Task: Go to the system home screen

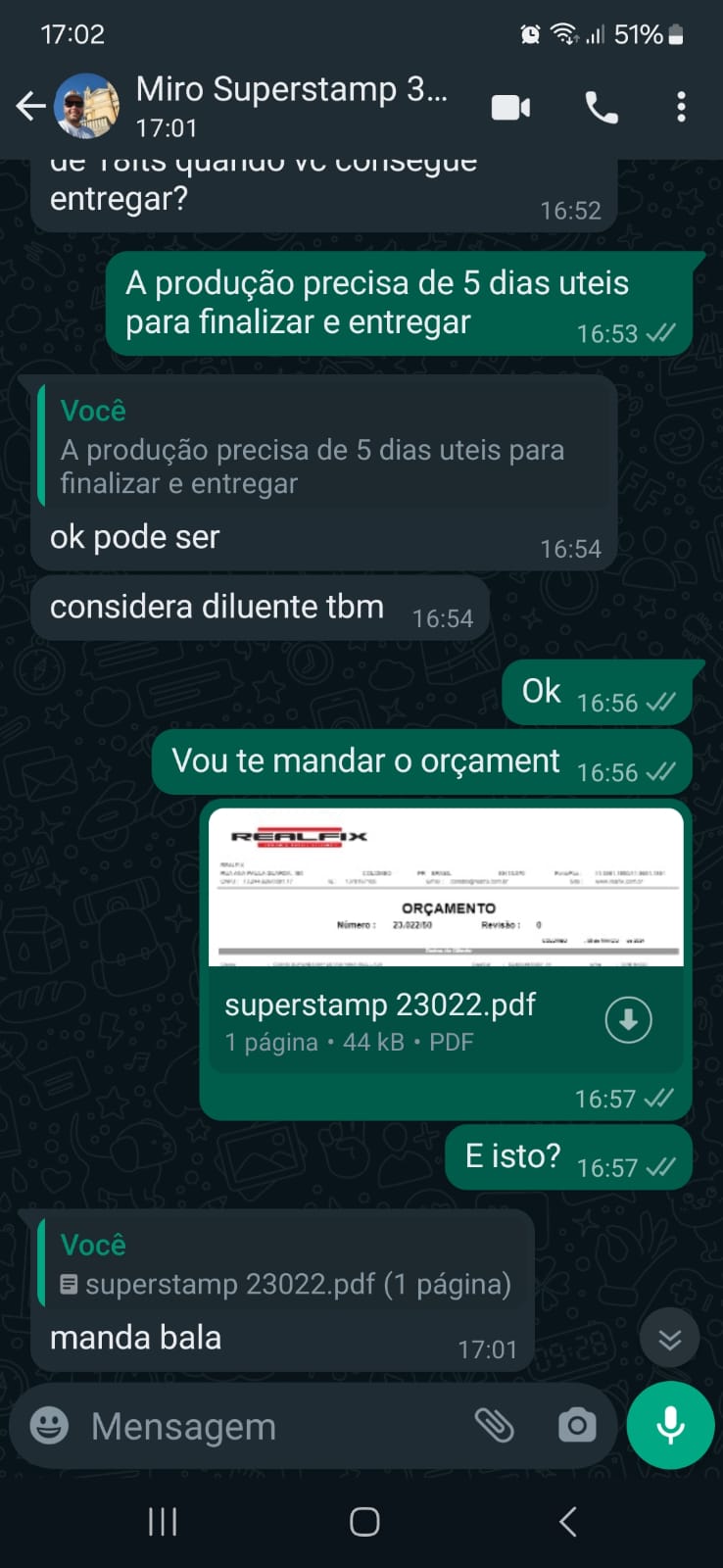Action: [363, 1521]
